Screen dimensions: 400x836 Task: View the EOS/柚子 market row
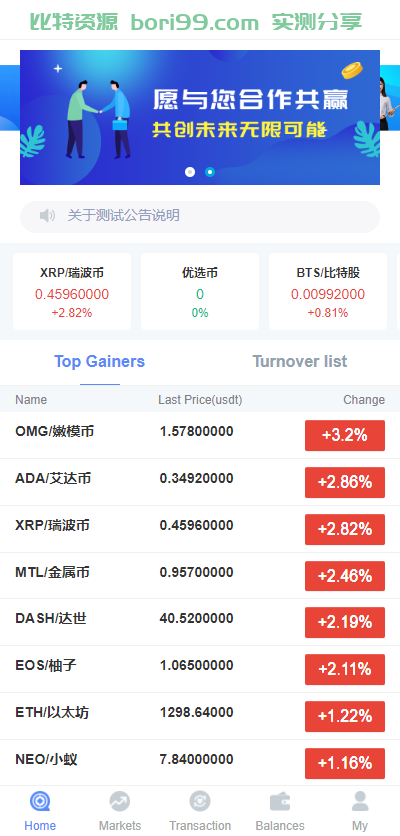[200, 669]
